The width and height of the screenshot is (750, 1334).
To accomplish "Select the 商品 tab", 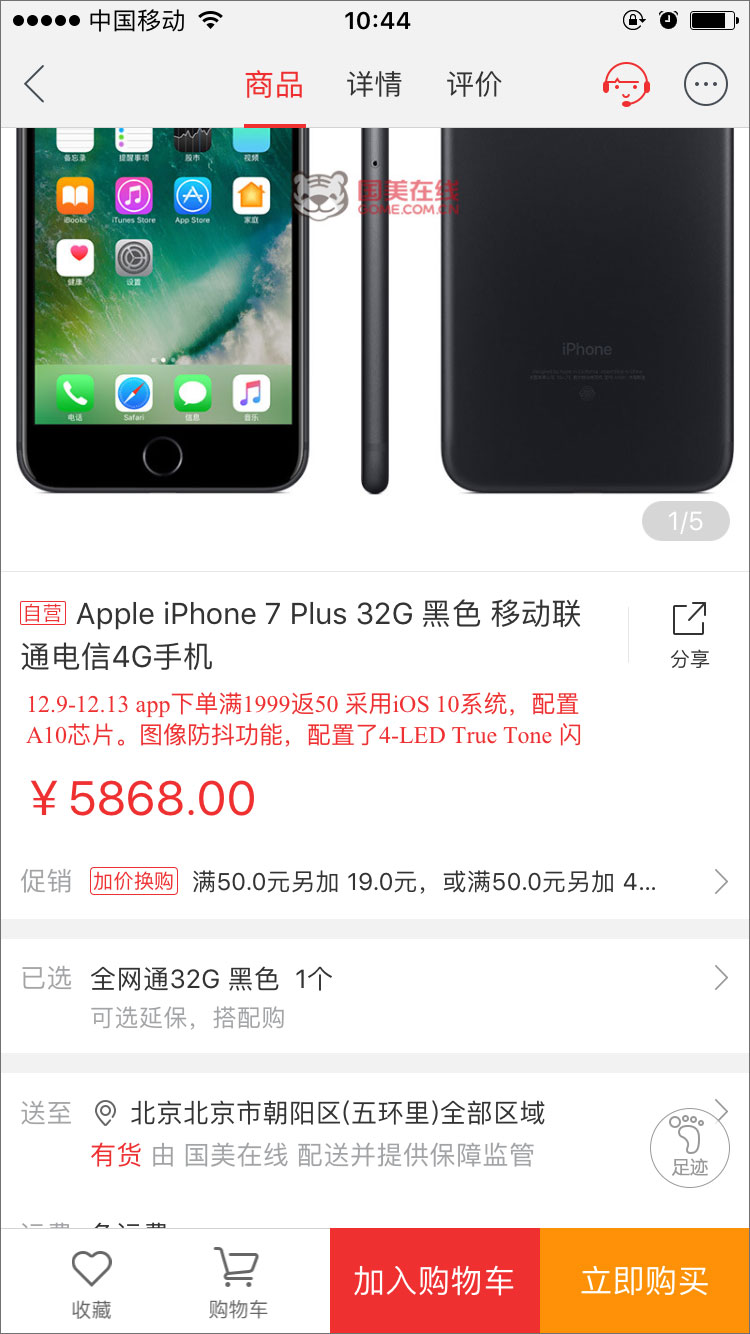I will [x=274, y=84].
